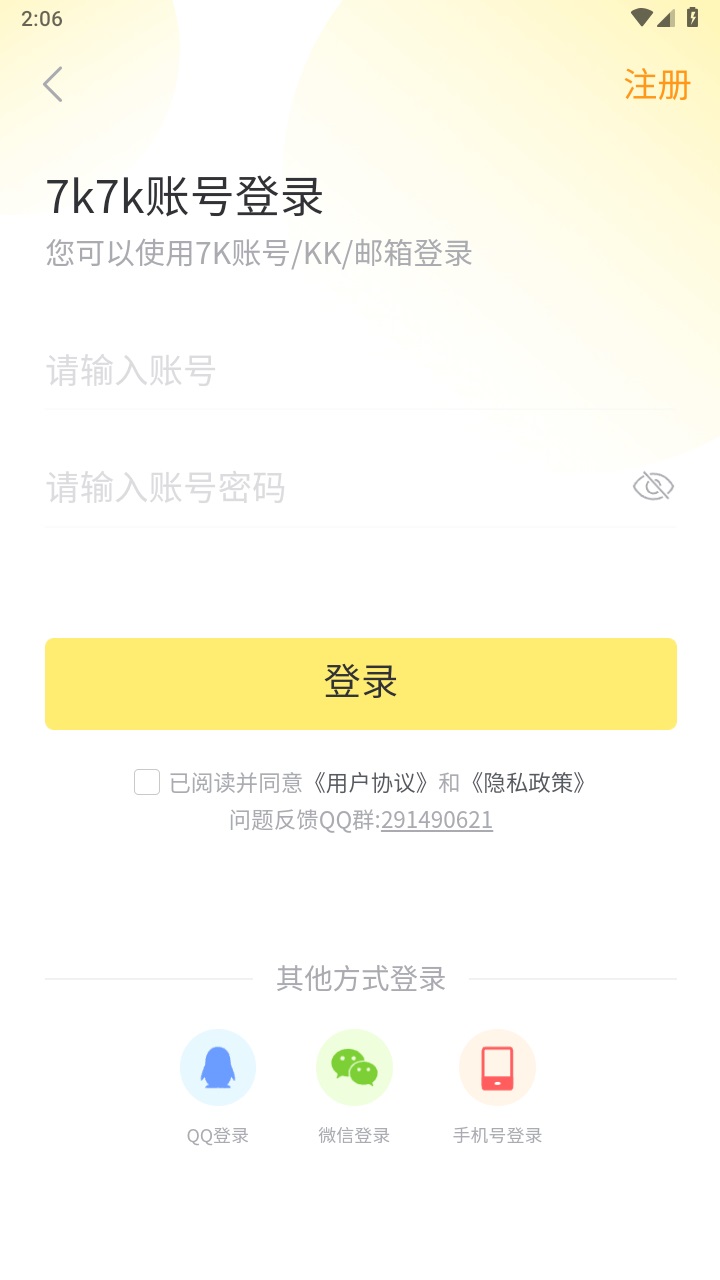The image size is (720, 1280).
Task: Open the 《用户协议》 link
Action: point(376,782)
